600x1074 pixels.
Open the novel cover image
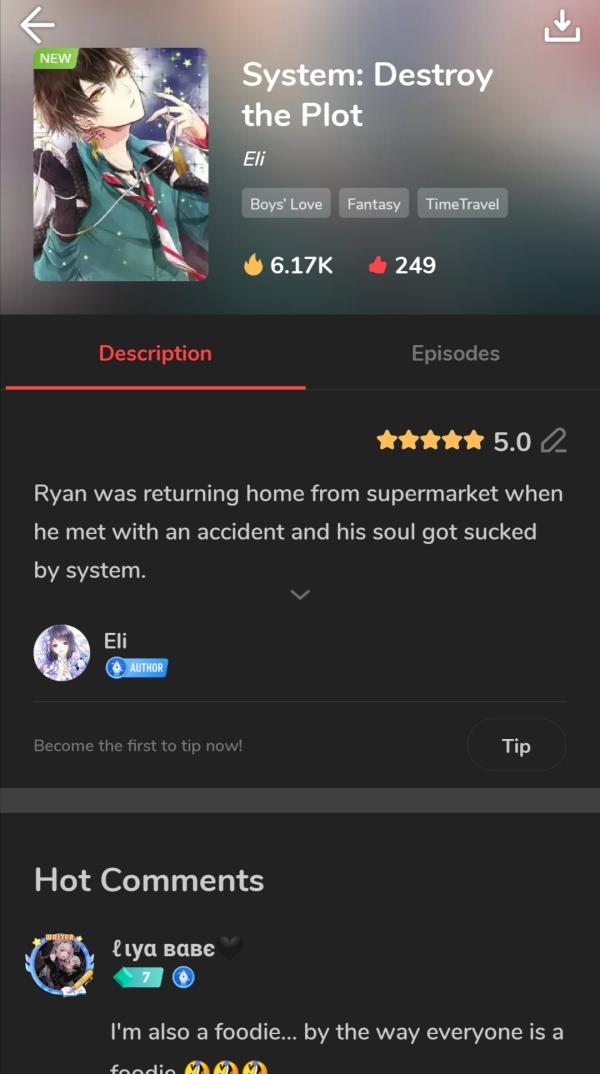121,164
